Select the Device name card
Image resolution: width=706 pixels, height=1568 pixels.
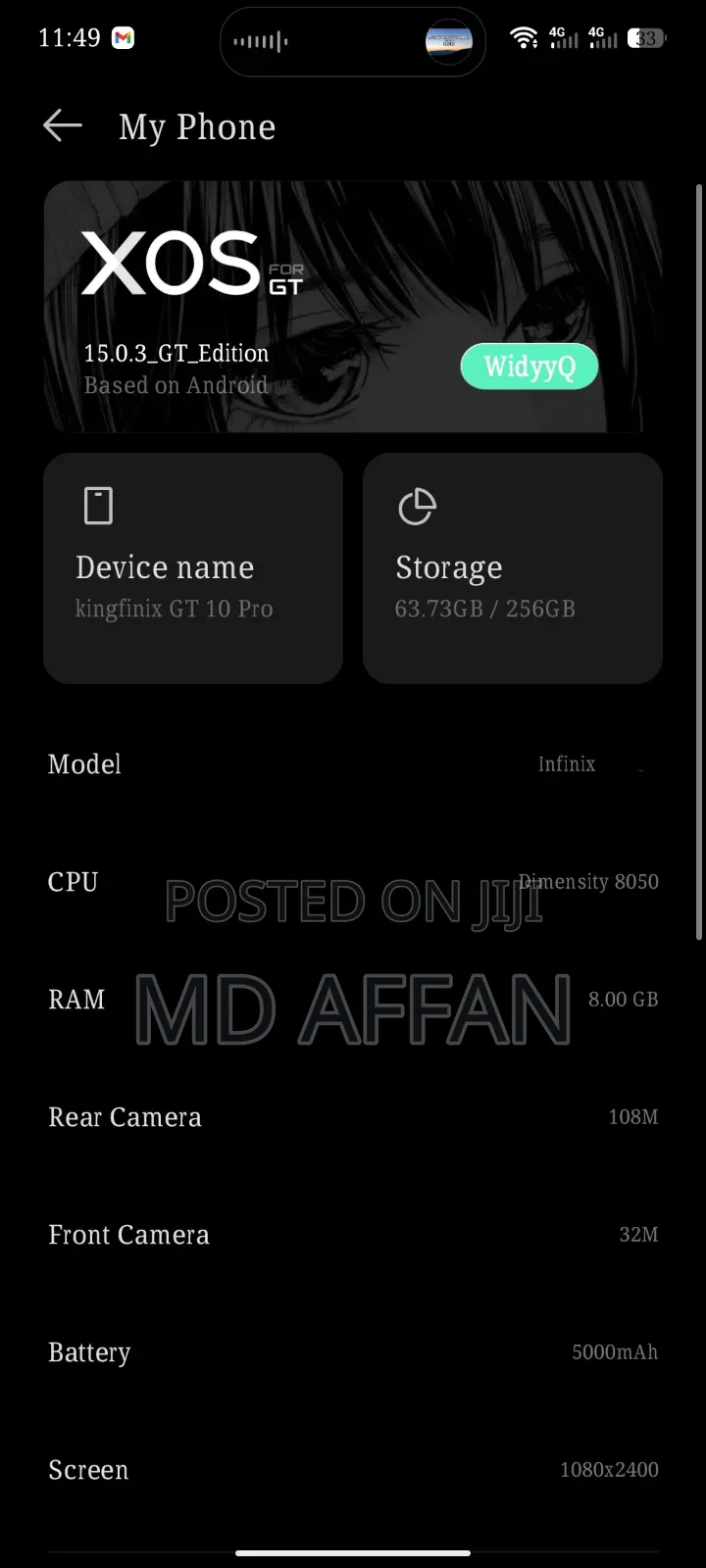click(x=192, y=568)
